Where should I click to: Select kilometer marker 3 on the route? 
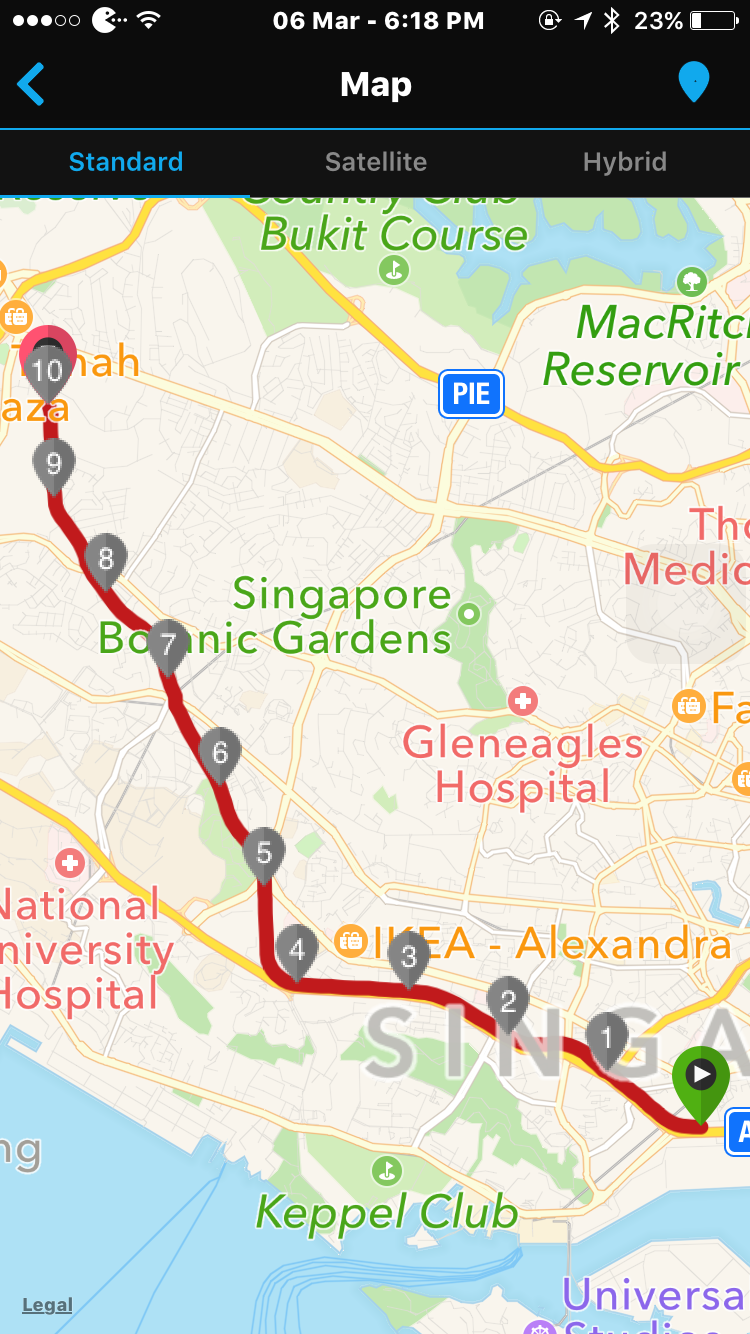click(x=409, y=958)
